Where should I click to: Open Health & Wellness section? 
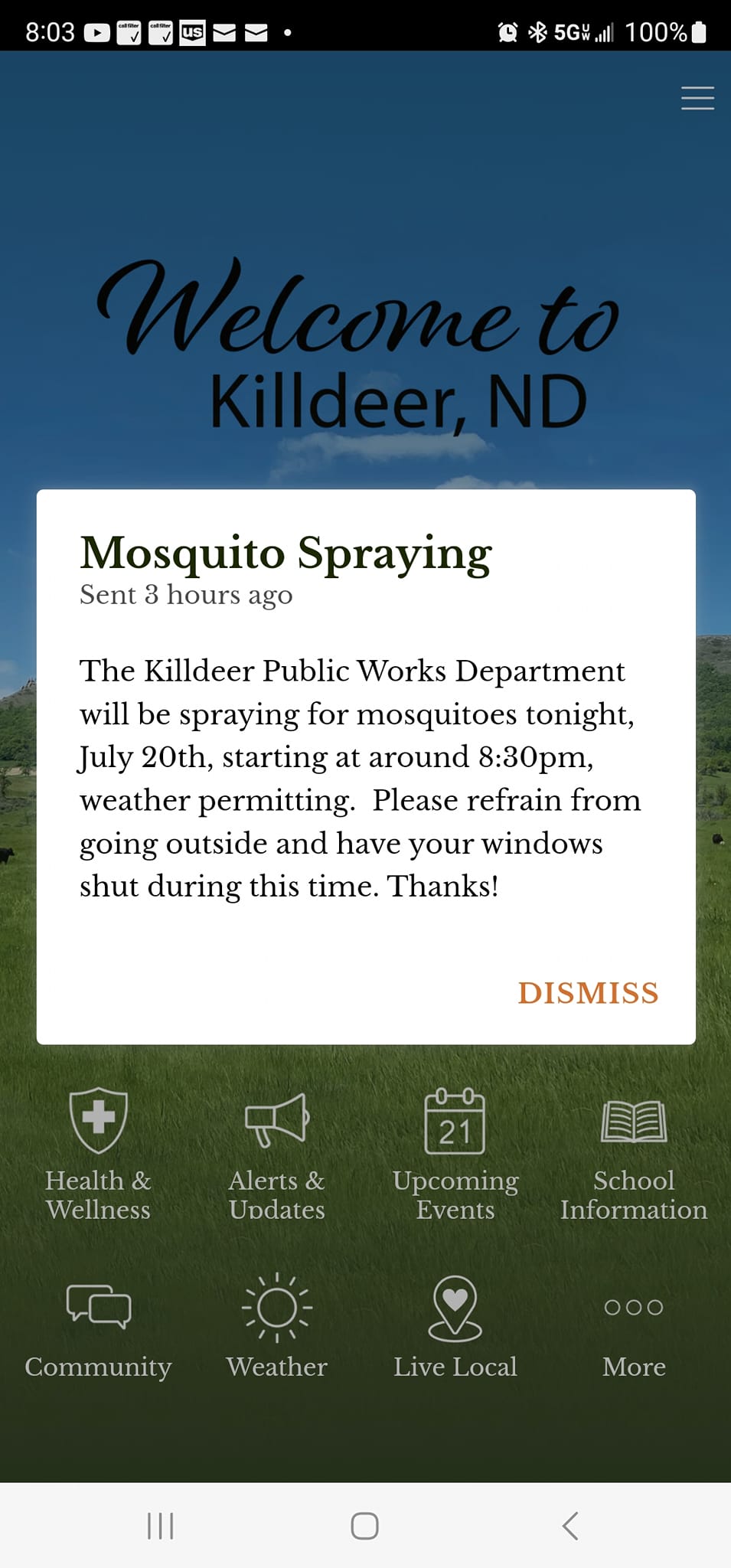[98, 1153]
